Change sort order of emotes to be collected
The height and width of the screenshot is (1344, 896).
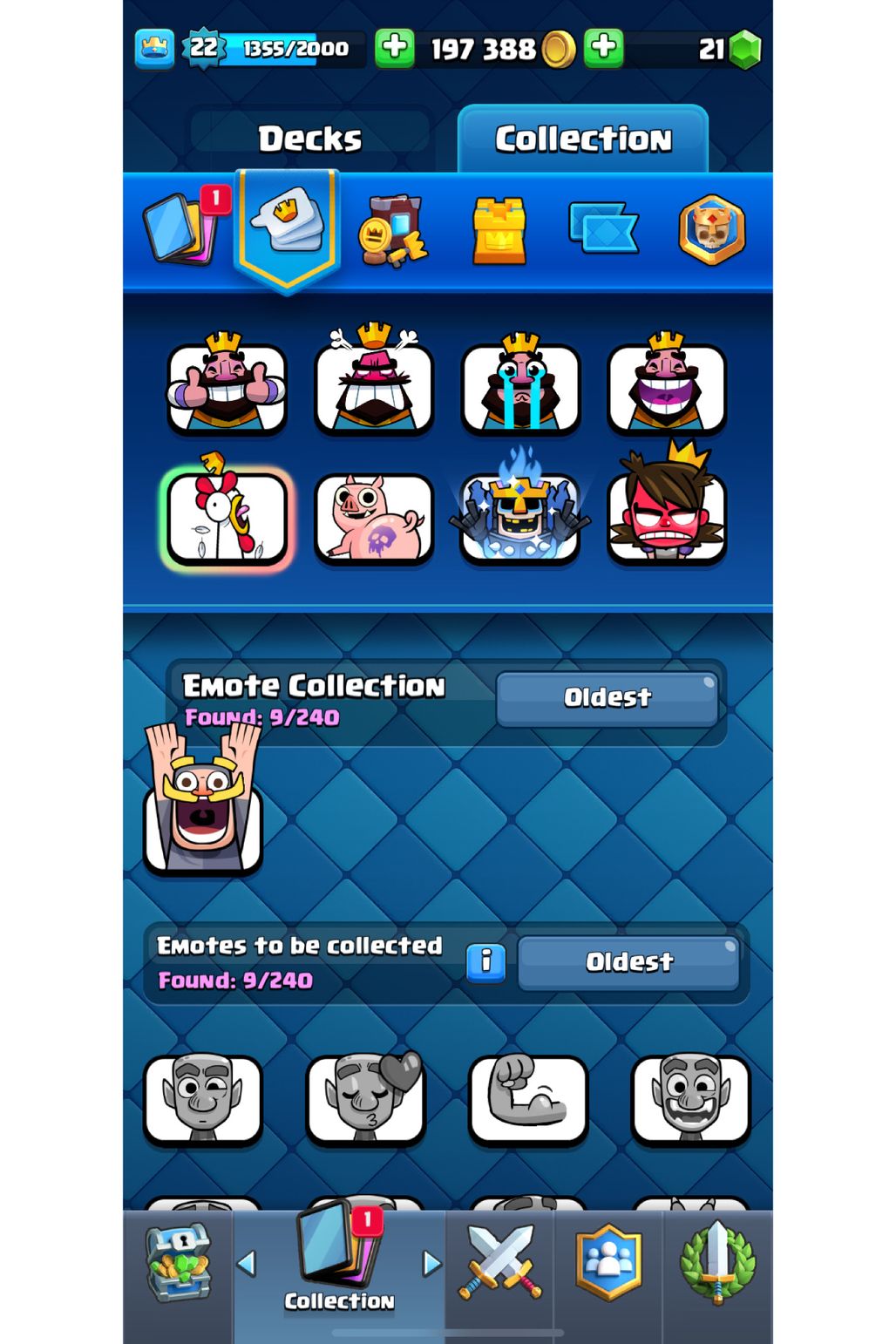(628, 961)
